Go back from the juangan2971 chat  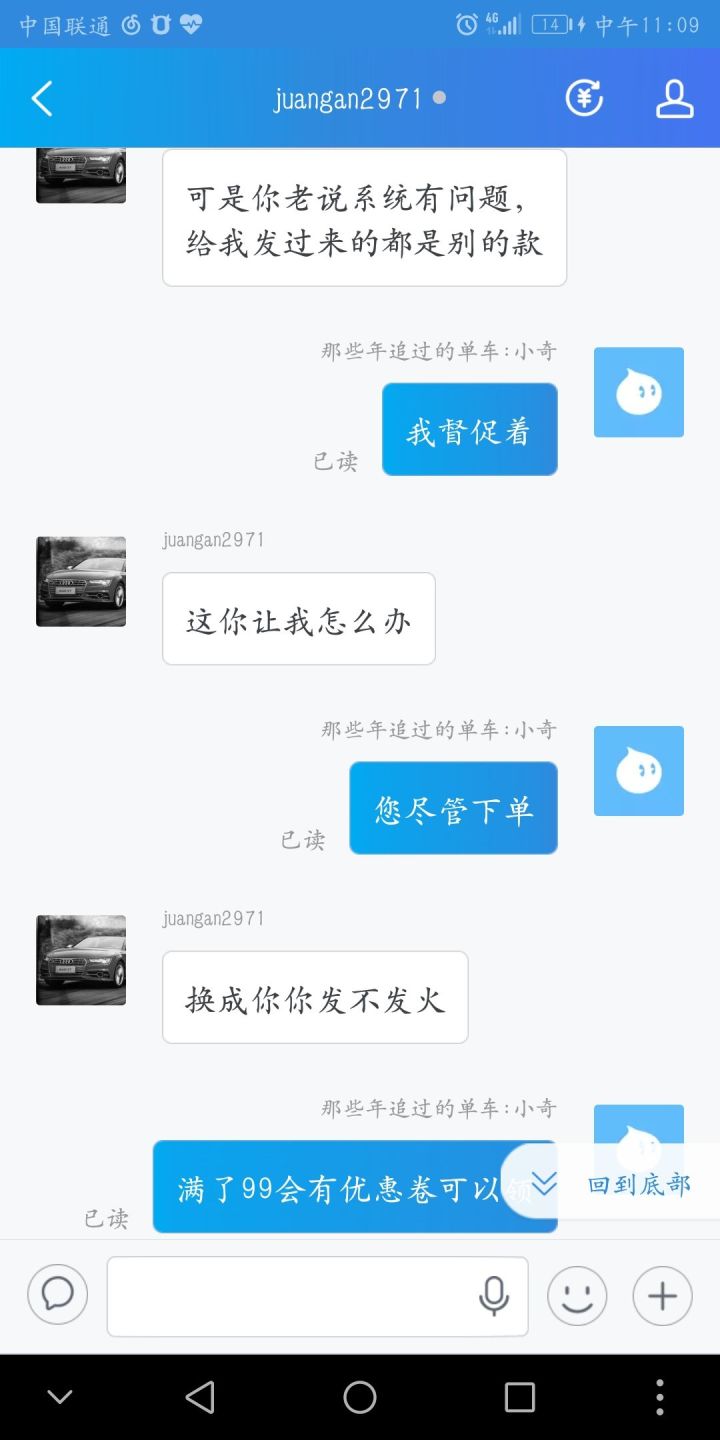pyautogui.click(x=42, y=99)
